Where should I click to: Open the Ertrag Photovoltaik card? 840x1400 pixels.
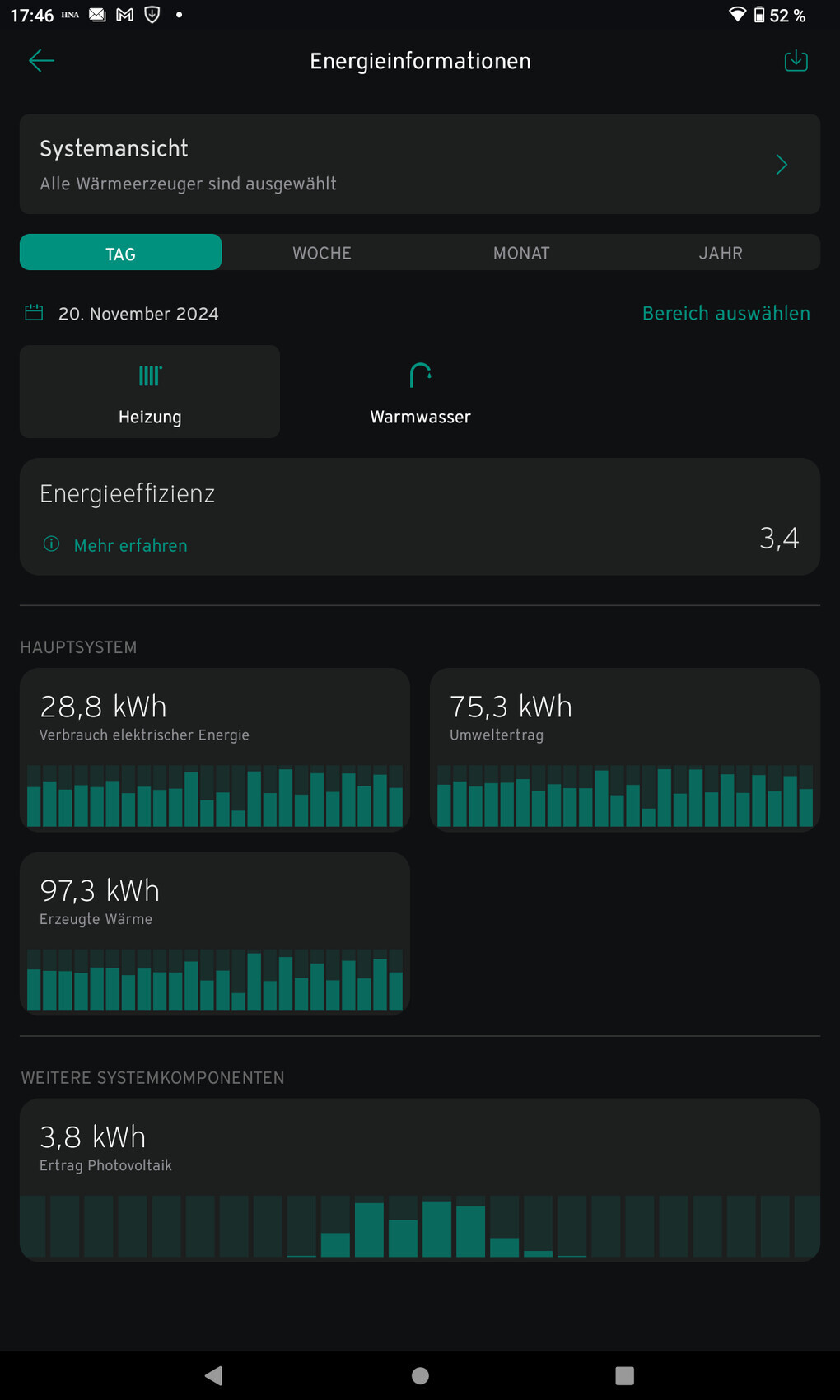coord(420,1179)
